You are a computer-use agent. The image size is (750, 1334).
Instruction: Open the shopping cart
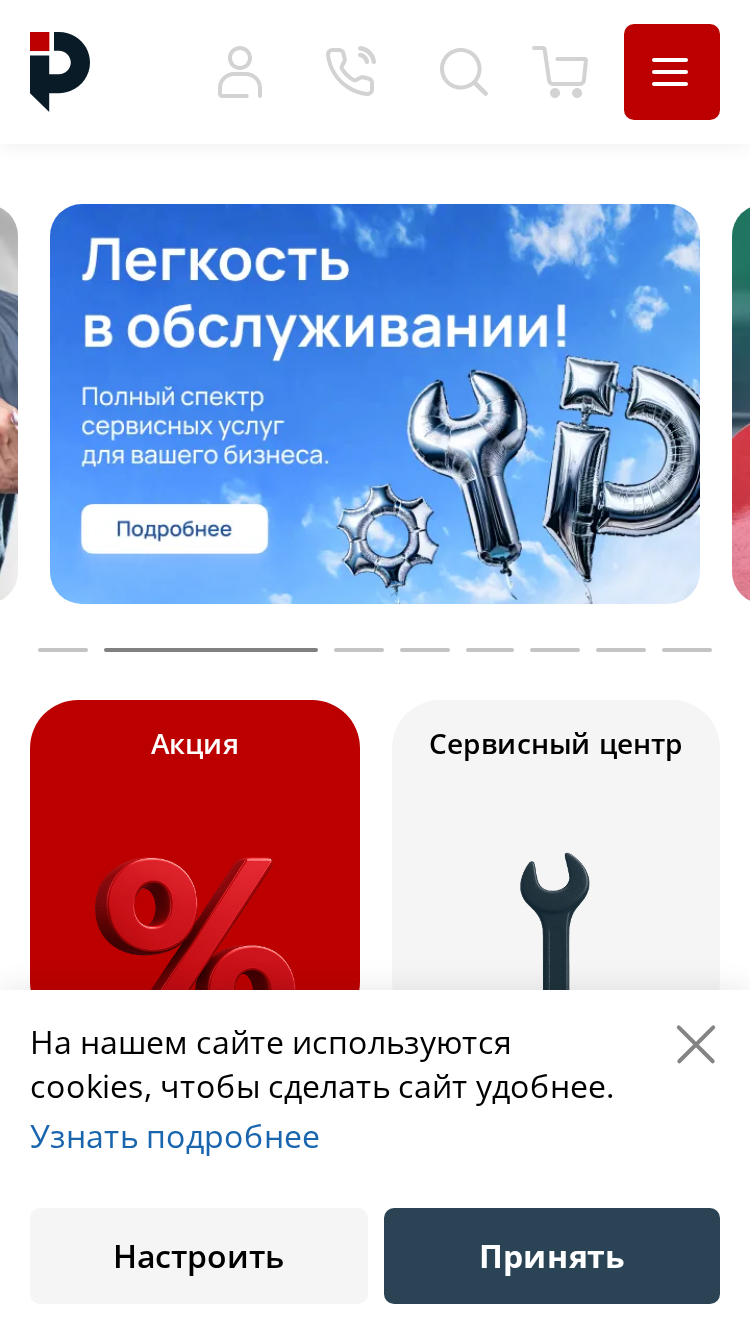[560, 72]
